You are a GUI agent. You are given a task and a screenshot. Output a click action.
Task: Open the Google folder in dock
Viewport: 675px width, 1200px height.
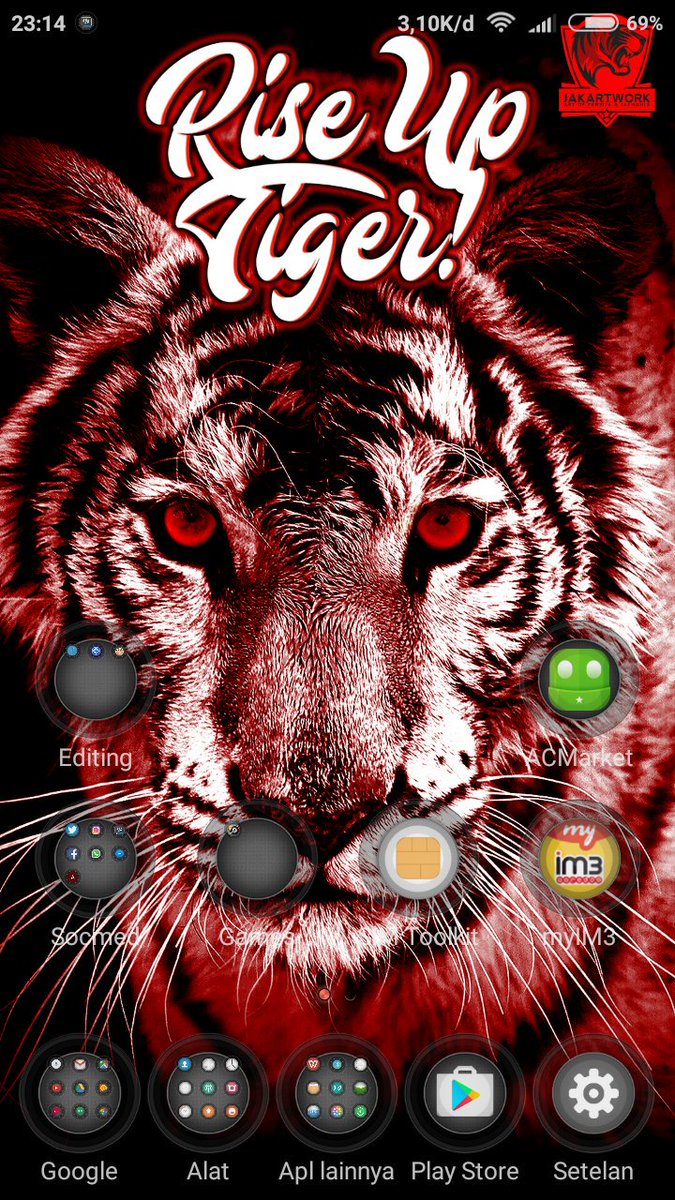pos(80,1092)
